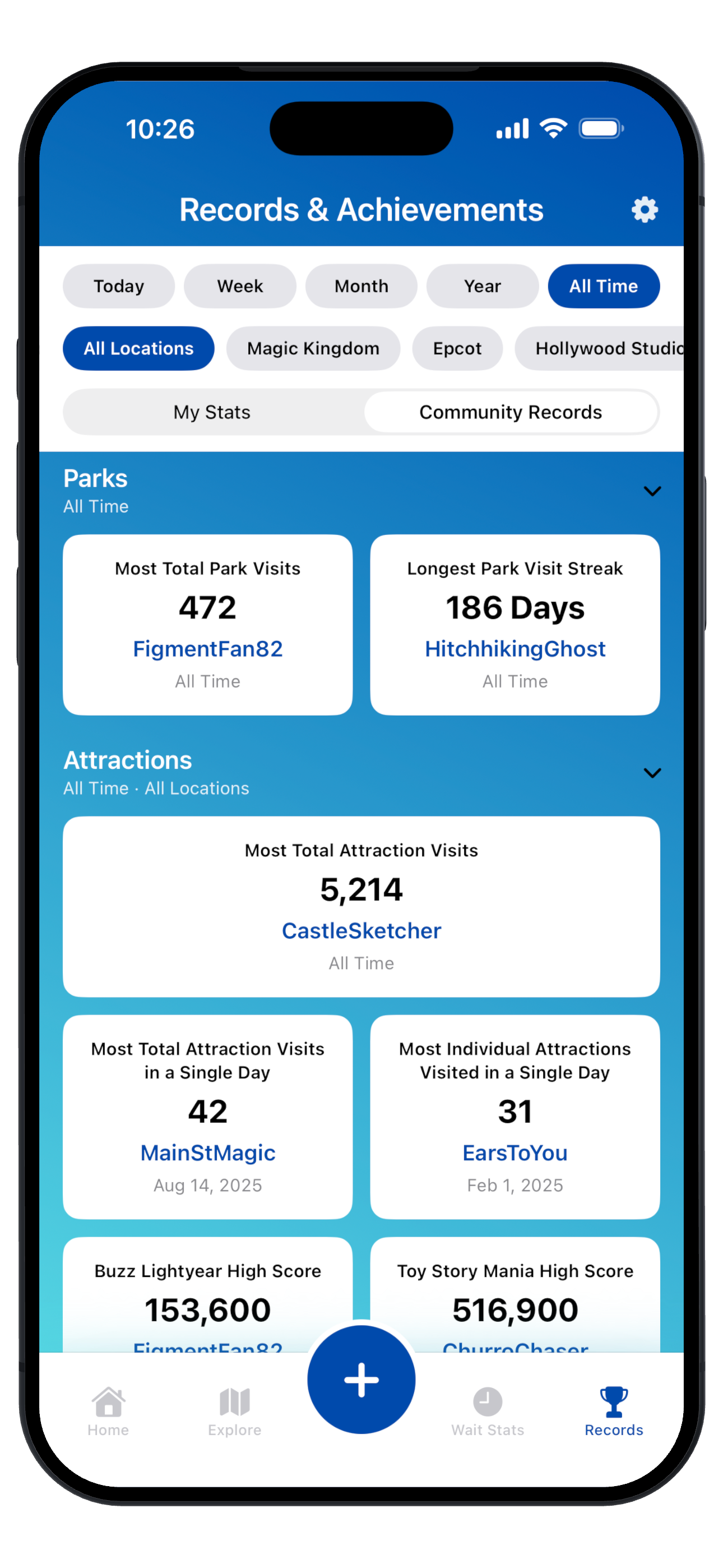The width and height of the screenshot is (723, 1568).
Task: Go to the Home tab
Action: (108, 1412)
